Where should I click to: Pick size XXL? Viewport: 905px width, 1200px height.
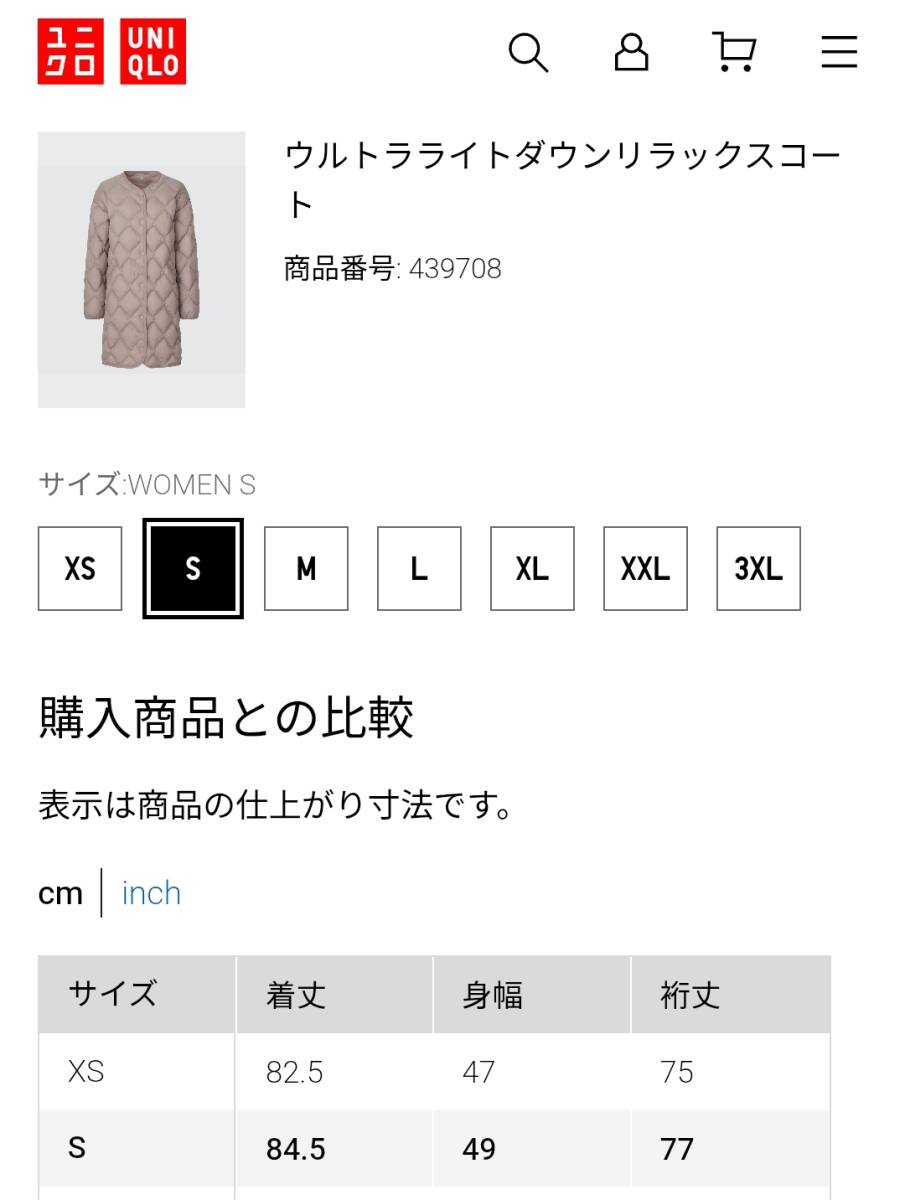pyautogui.click(x=645, y=569)
